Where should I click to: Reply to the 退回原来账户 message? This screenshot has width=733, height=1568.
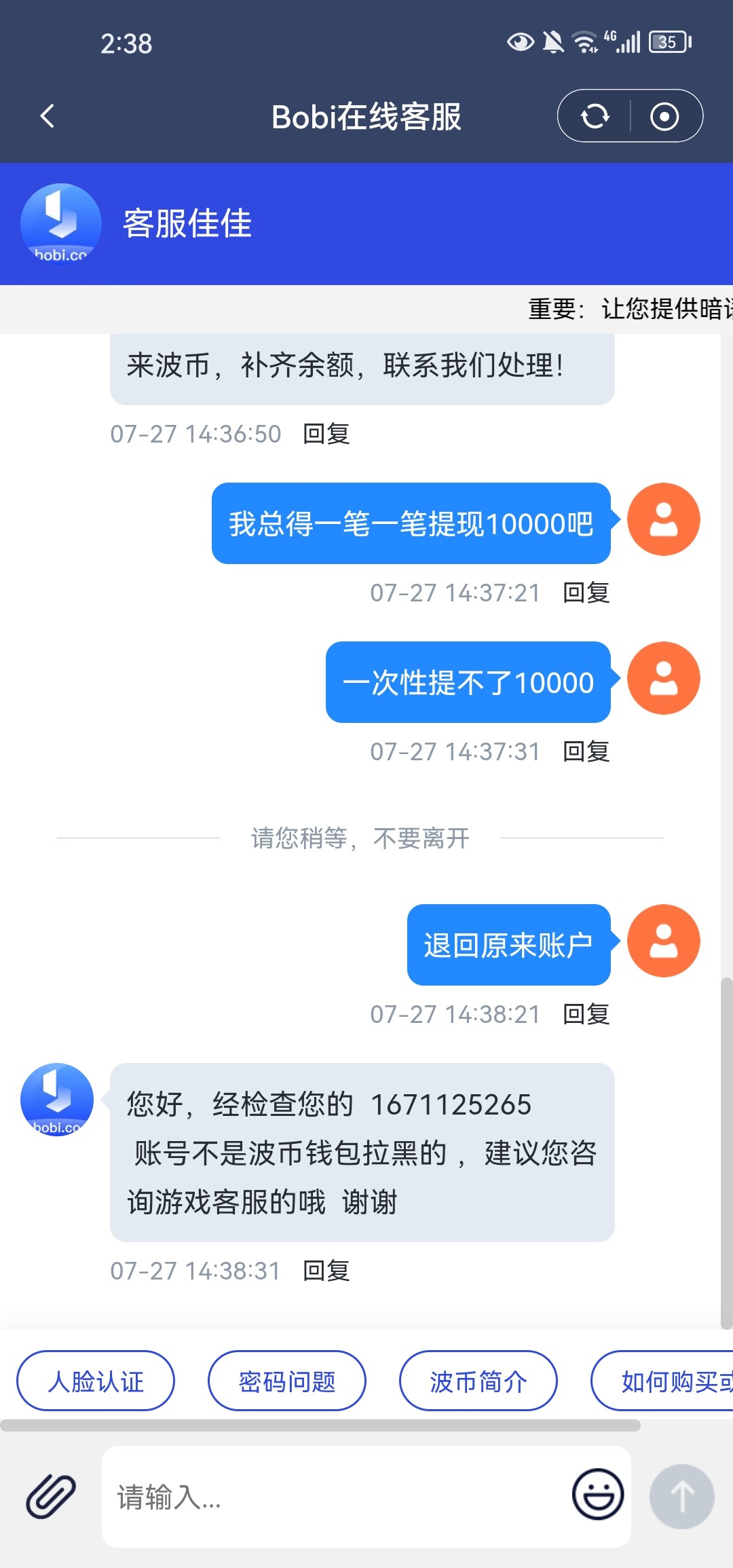click(586, 1014)
